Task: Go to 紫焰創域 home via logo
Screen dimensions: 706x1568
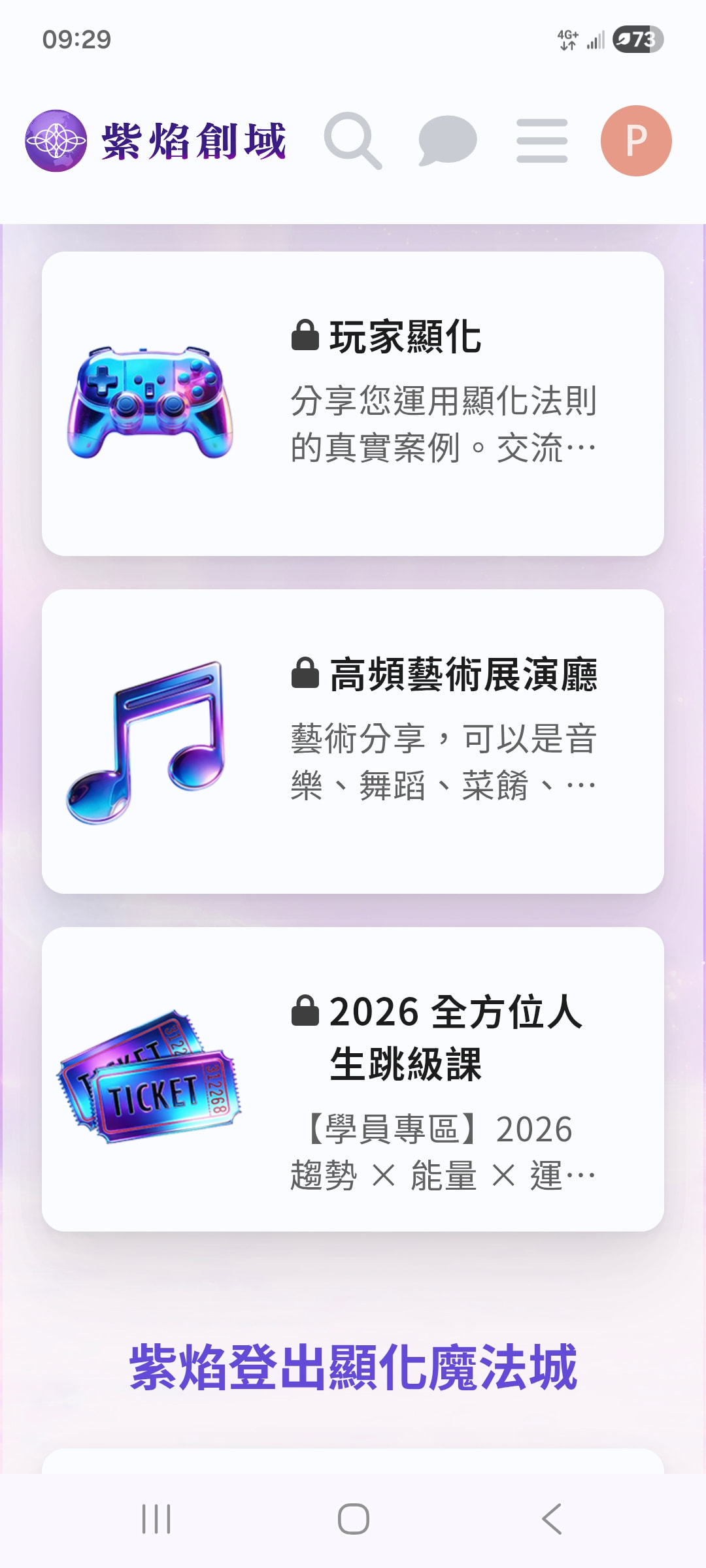Action: click(156, 140)
